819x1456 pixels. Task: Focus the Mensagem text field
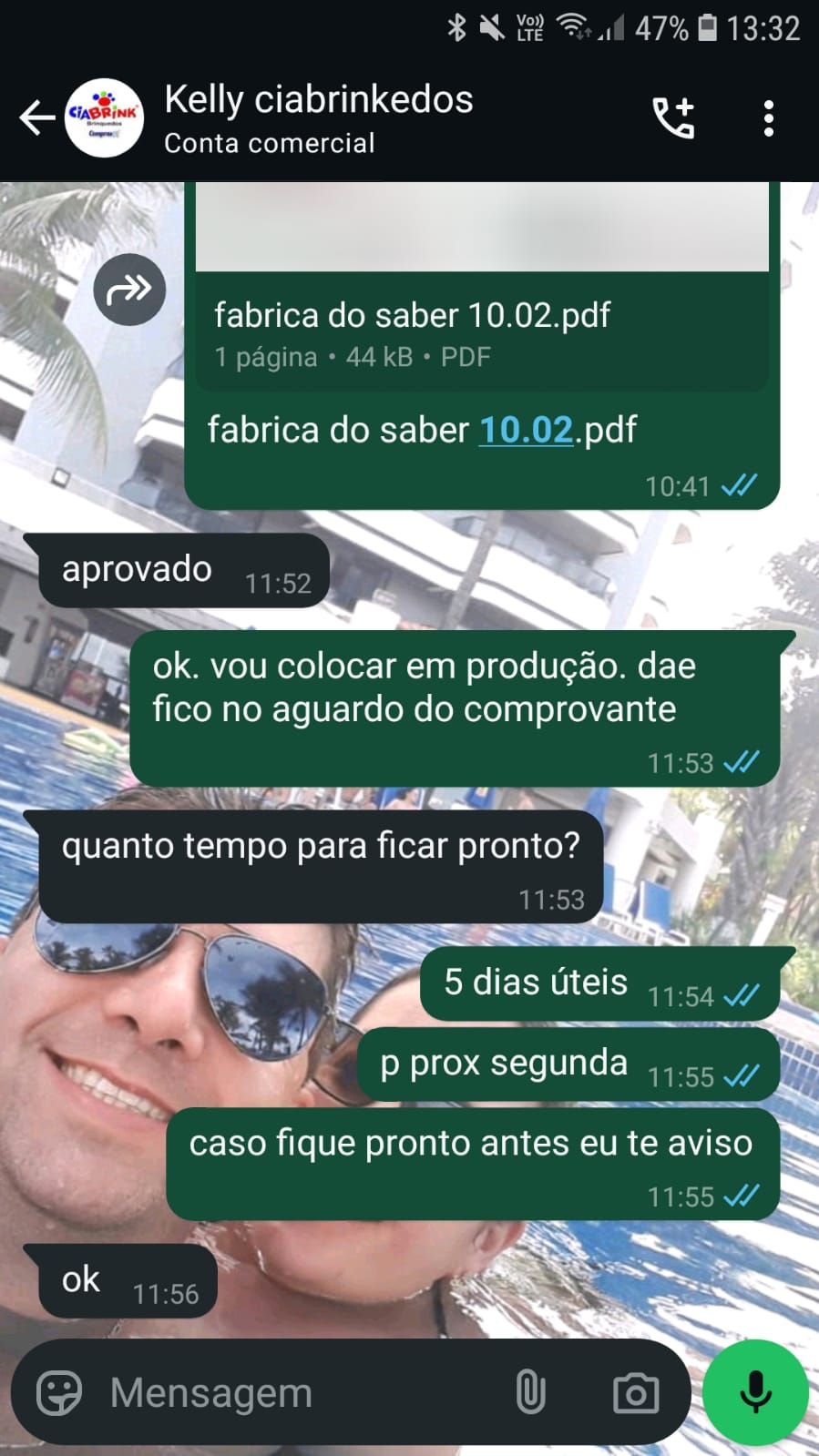pyautogui.click(x=301, y=1392)
